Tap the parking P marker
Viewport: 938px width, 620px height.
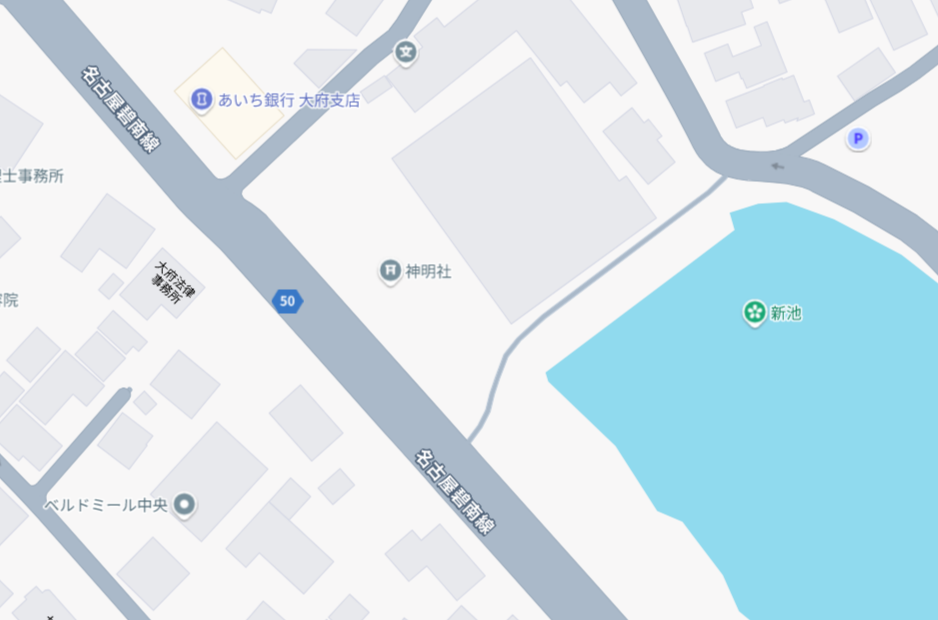tap(857, 139)
